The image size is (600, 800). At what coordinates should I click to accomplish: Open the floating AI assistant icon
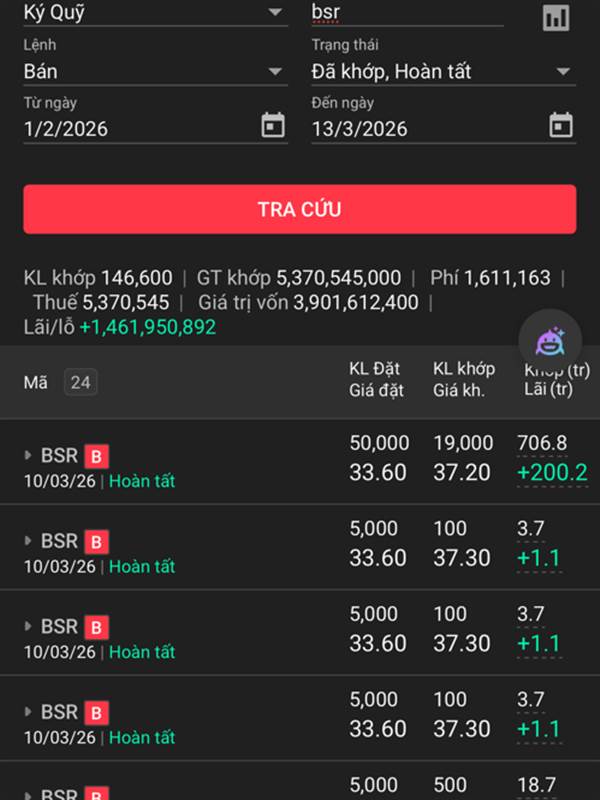(549, 342)
